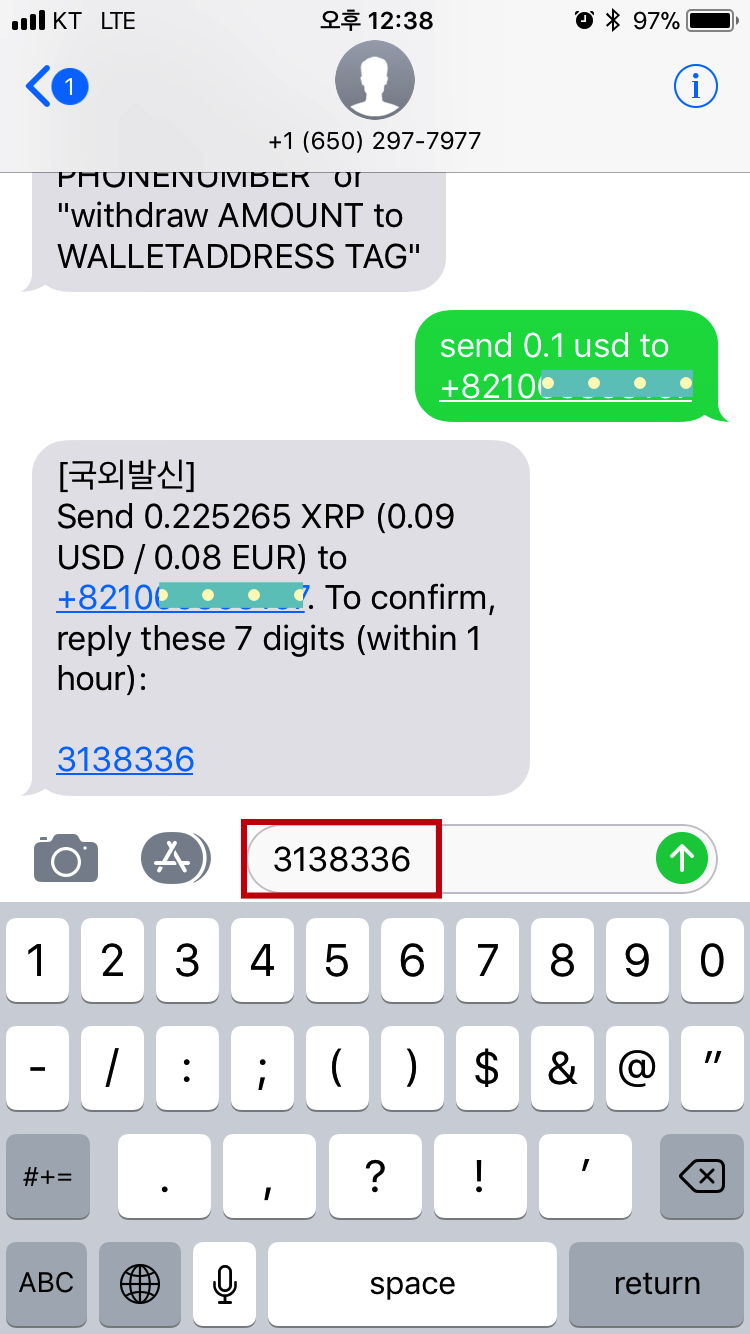Delete last character with backspace key

click(x=702, y=1177)
